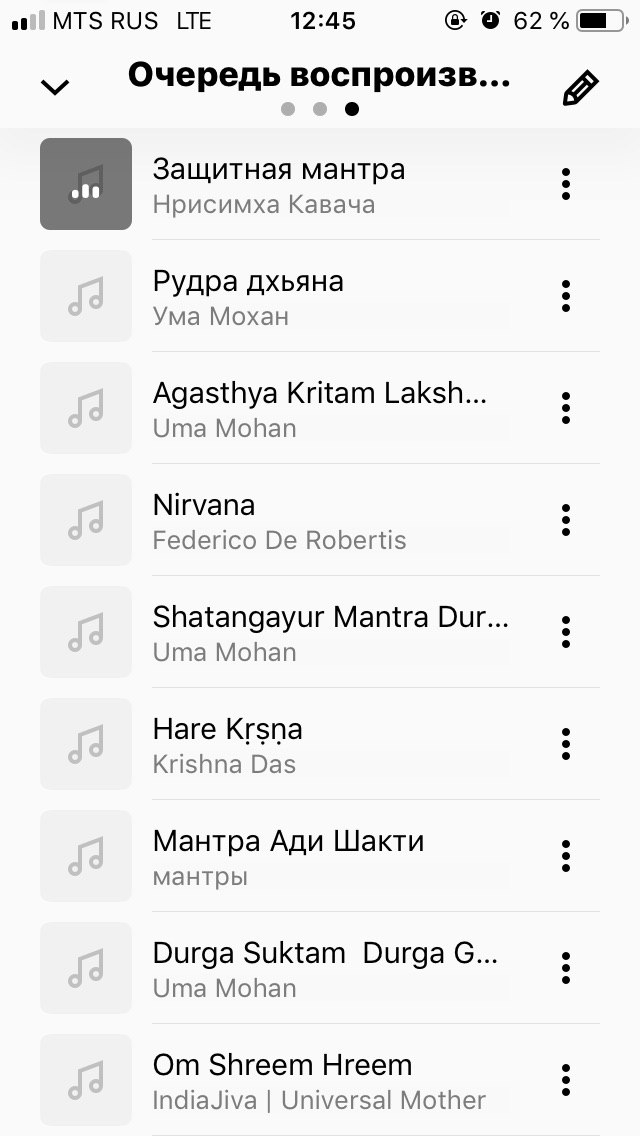This screenshot has height=1136, width=640.
Task: Tap the currently playing Защитная мантра track
Action: tap(319, 184)
